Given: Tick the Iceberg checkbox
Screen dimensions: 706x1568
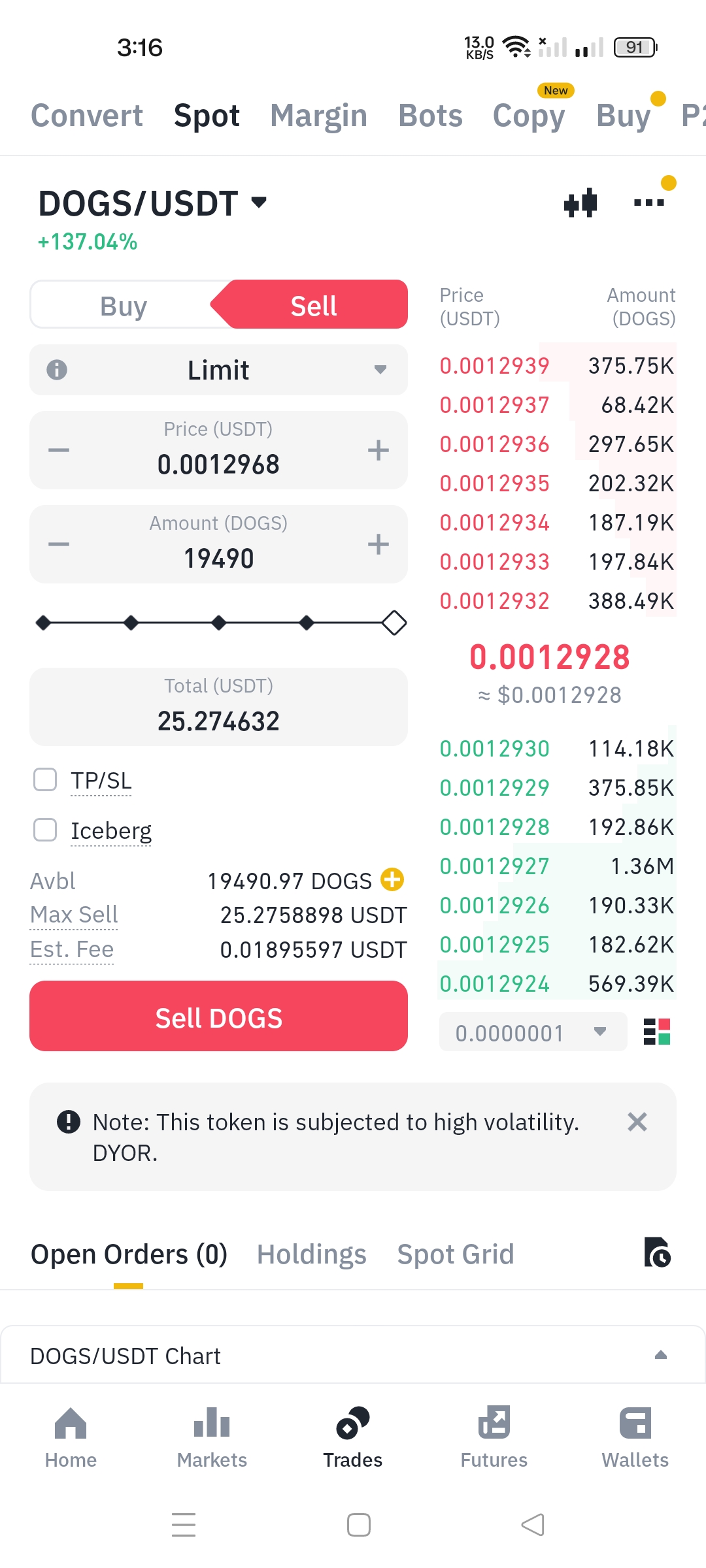Looking at the screenshot, I should click(45, 830).
